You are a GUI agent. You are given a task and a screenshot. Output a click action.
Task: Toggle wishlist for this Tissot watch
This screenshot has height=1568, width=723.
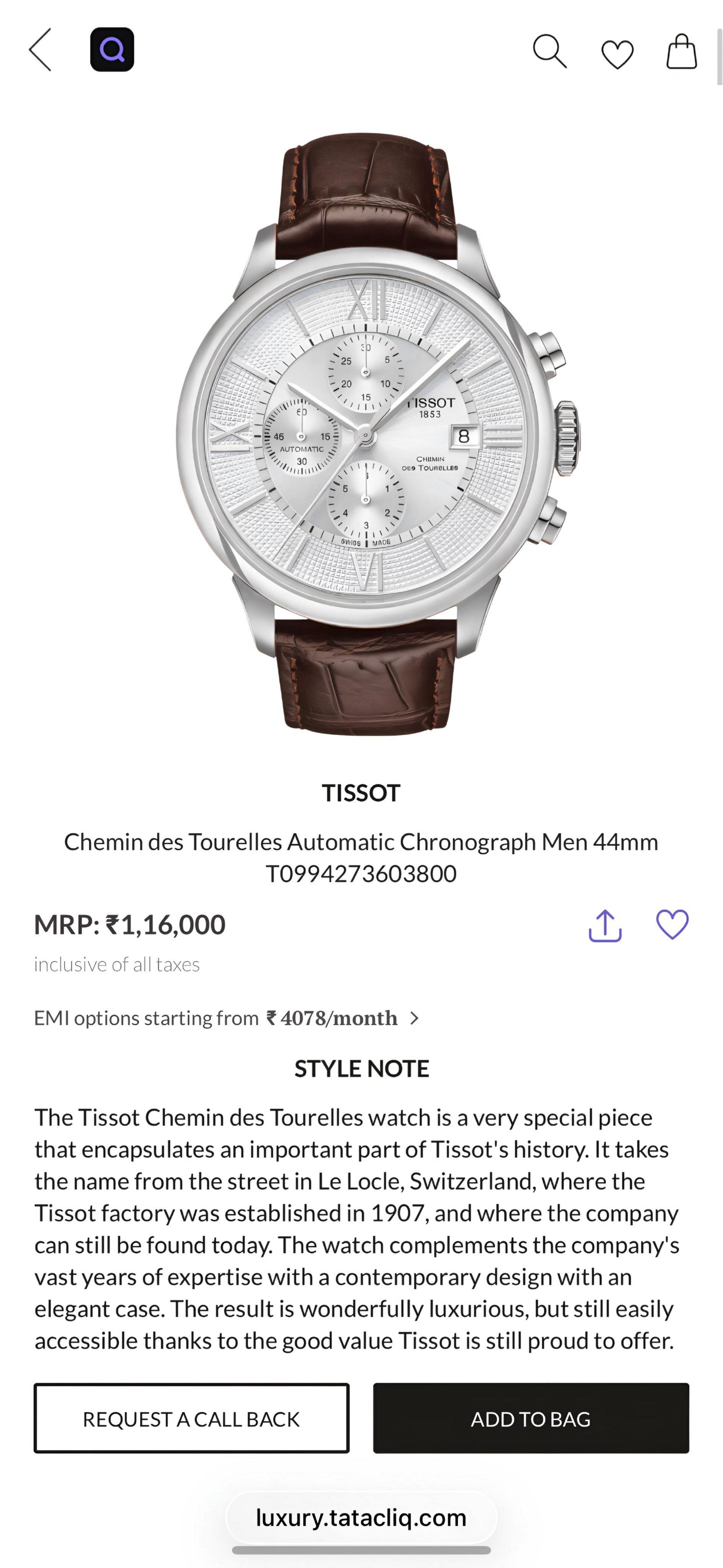(672, 924)
